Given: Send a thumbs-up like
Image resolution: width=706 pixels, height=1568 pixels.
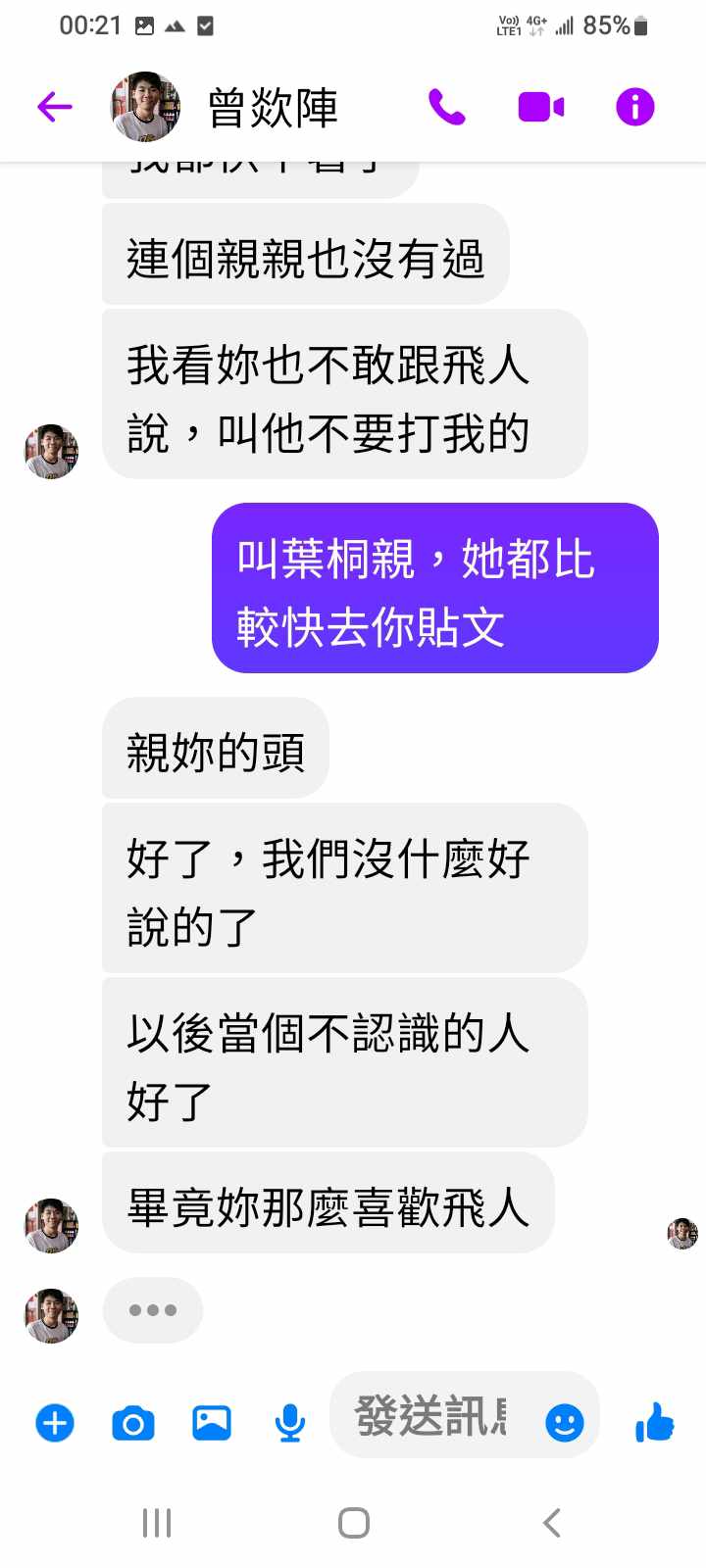Looking at the screenshot, I should tap(655, 1422).
